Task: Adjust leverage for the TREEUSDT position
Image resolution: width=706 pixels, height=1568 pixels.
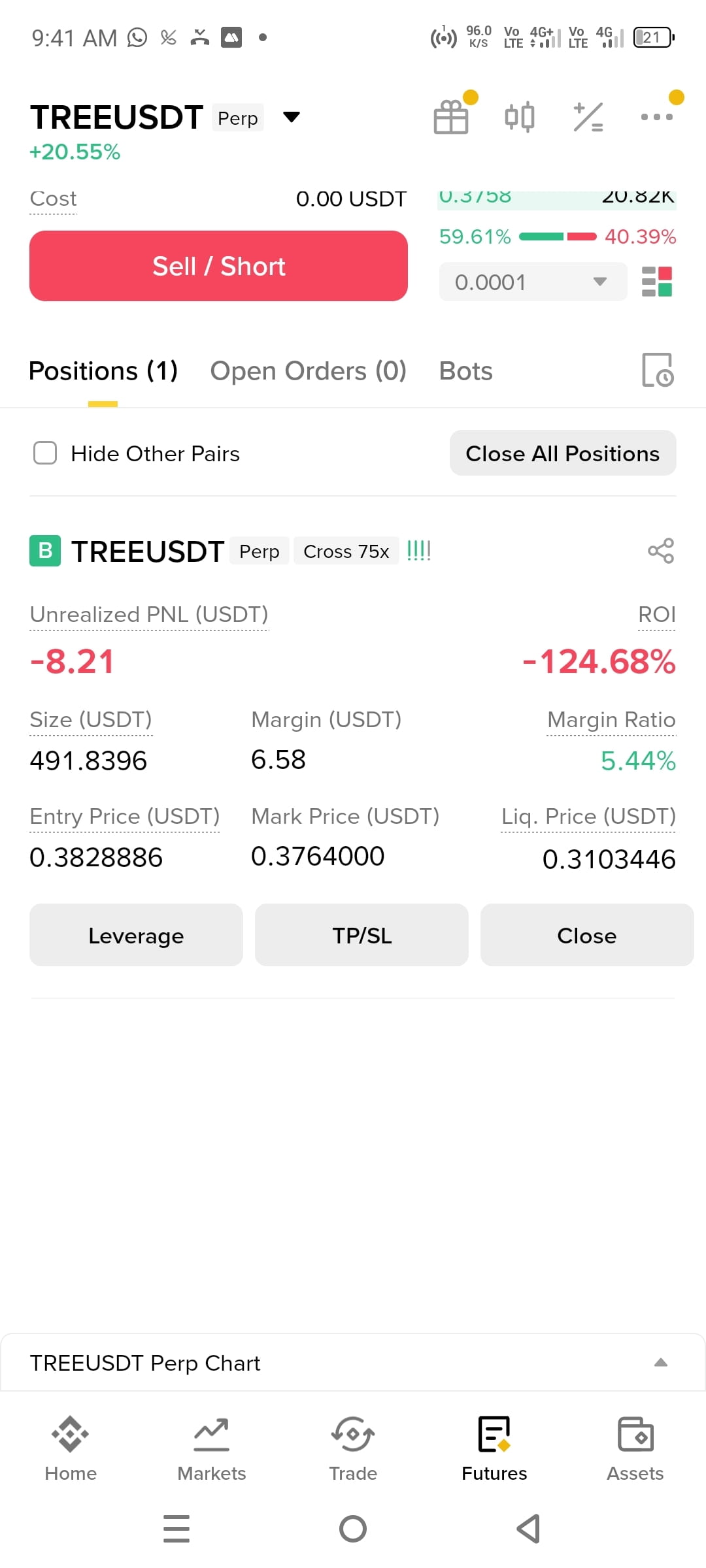Action: (x=136, y=935)
